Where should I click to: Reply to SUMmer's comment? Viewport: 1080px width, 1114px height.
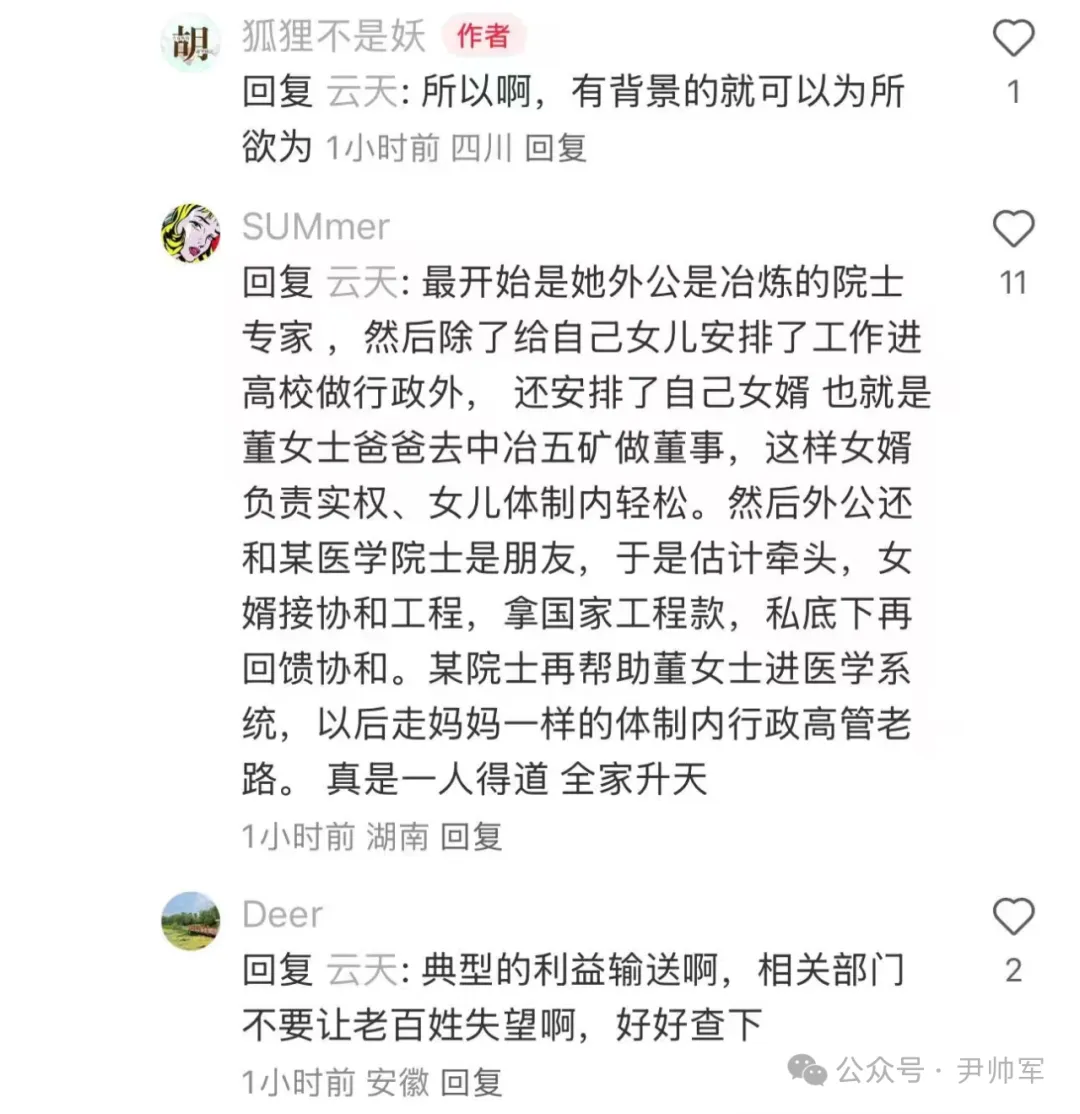[471, 836]
